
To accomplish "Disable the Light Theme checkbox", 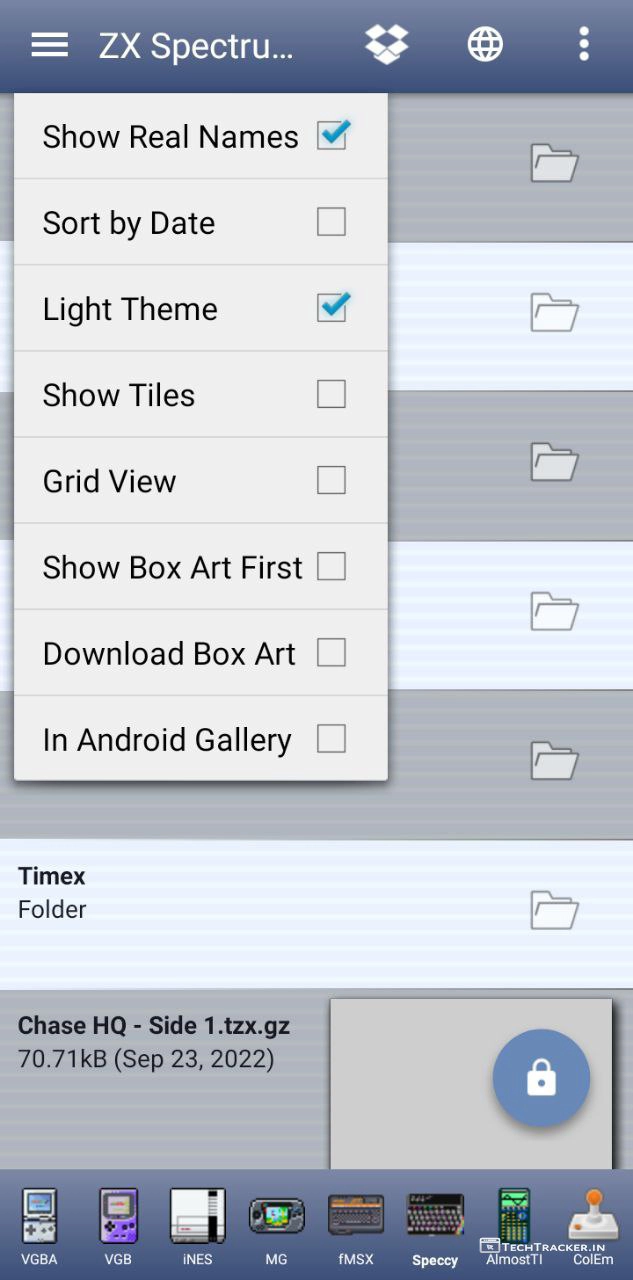I will (x=331, y=308).
